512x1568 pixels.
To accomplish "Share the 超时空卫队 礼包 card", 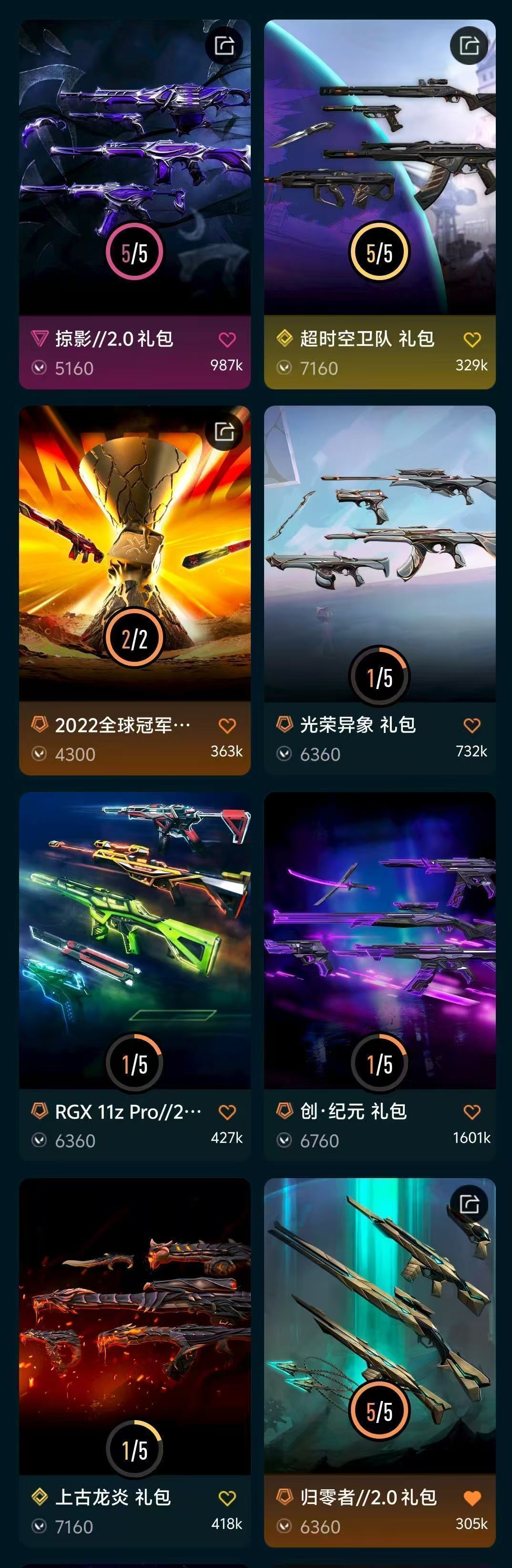I will [470, 45].
